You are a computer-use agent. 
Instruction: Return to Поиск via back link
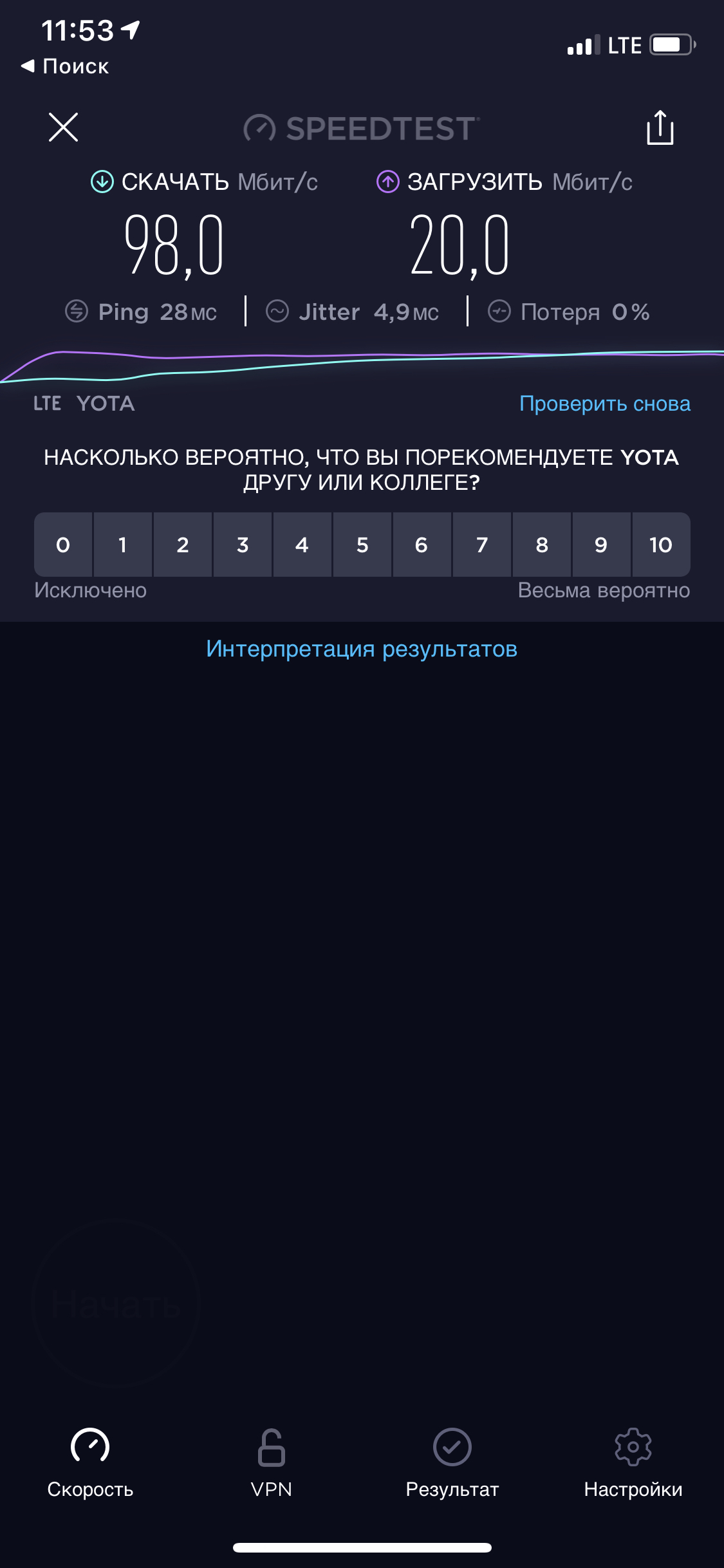66,66
